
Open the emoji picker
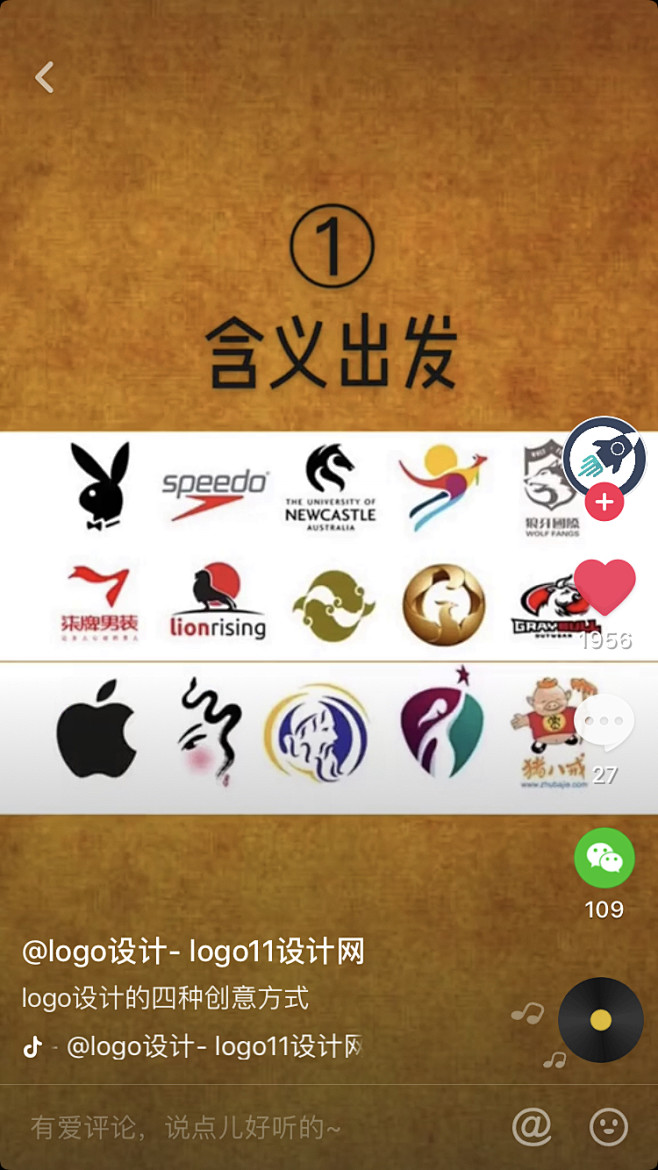click(x=609, y=1127)
